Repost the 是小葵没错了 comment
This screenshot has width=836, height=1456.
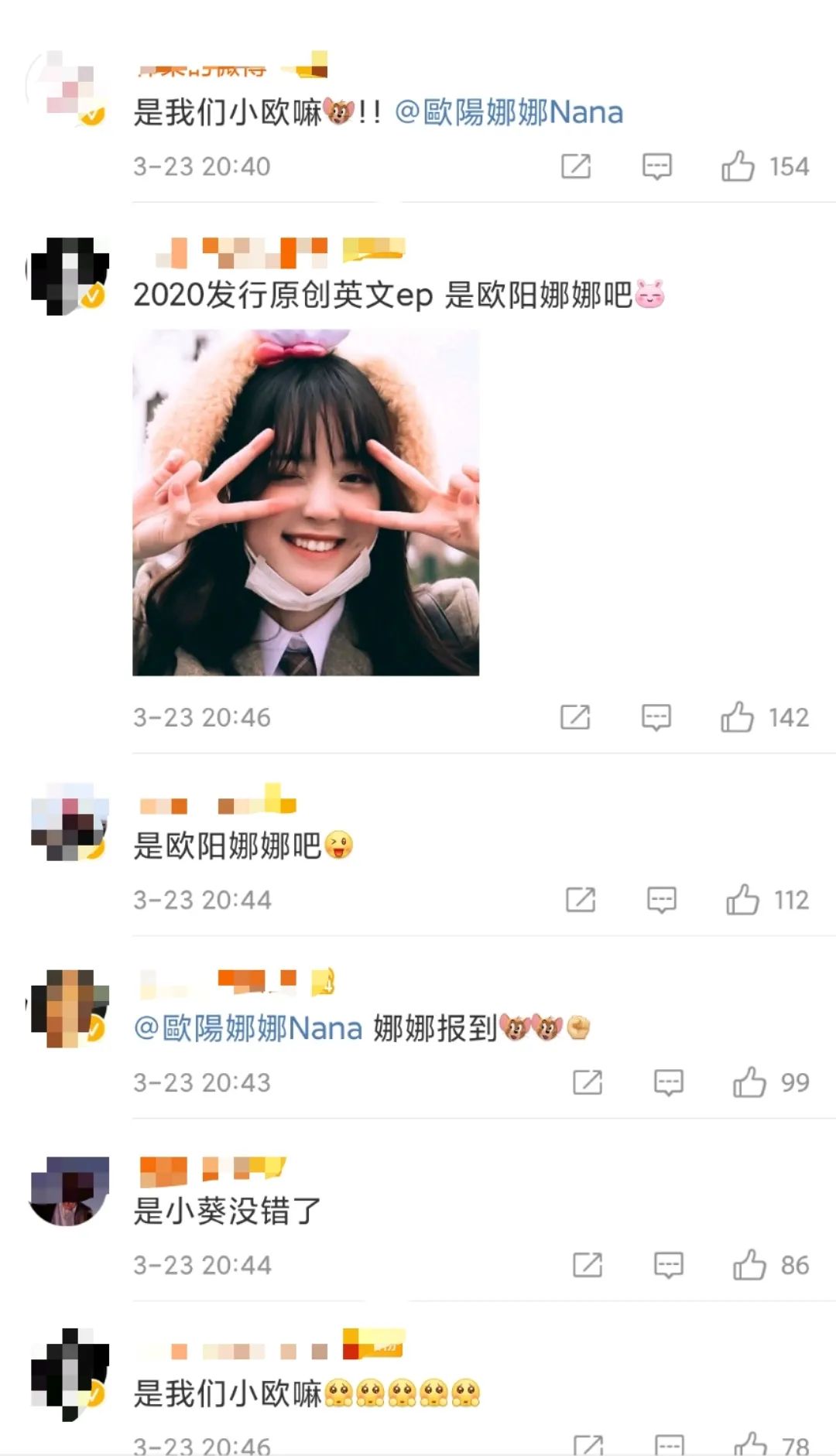pyautogui.click(x=588, y=1265)
